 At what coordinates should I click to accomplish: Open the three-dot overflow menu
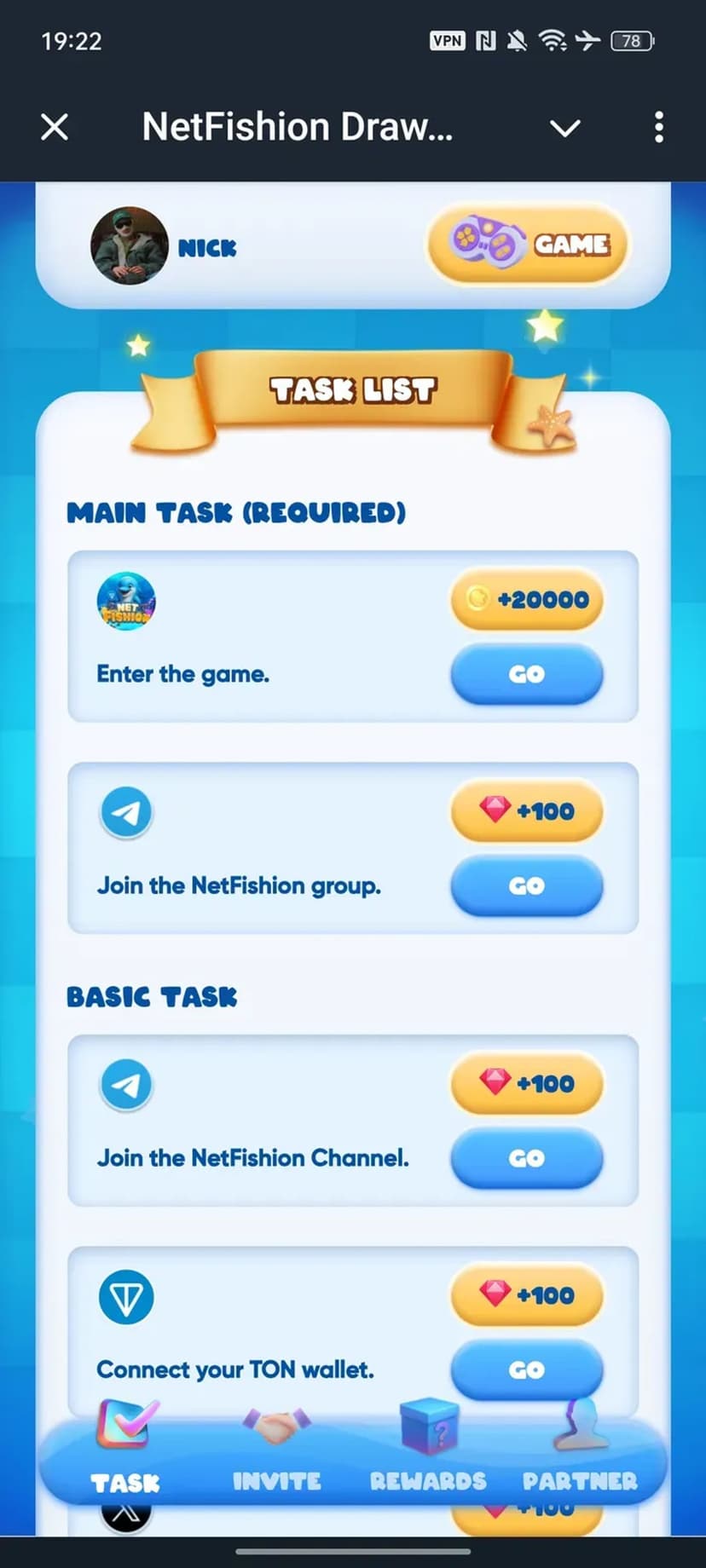click(x=658, y=128)
